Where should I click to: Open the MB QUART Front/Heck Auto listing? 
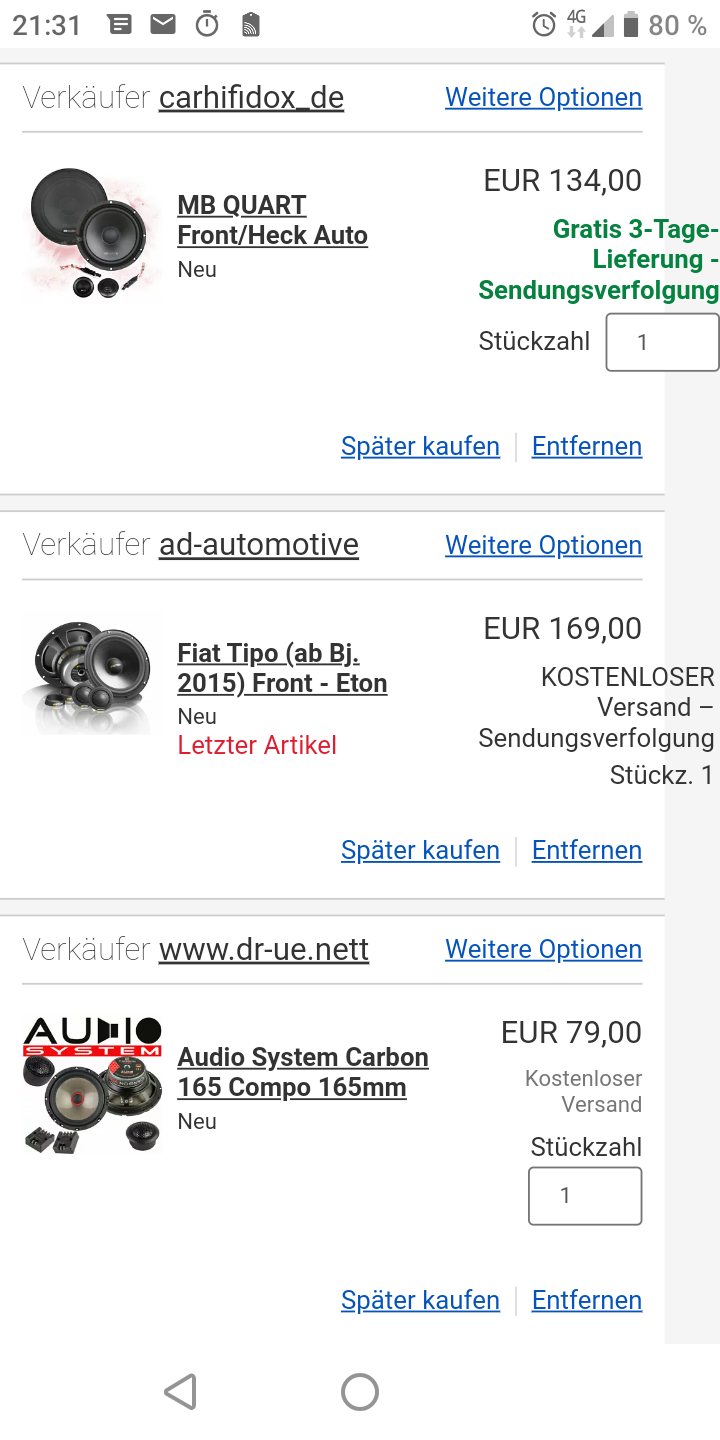coord(272,220)
